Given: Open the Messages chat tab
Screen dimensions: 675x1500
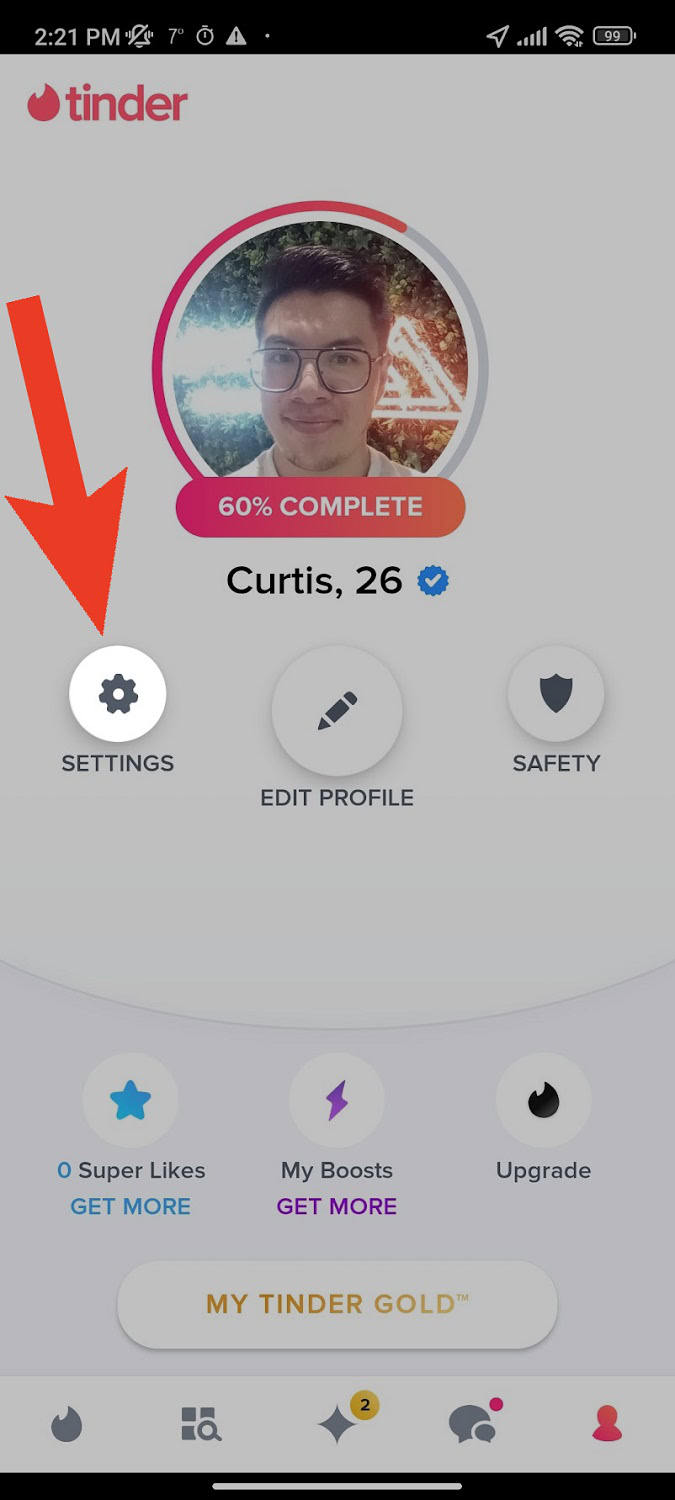Looking at the screenshot, I should [x=472, y=1424].
